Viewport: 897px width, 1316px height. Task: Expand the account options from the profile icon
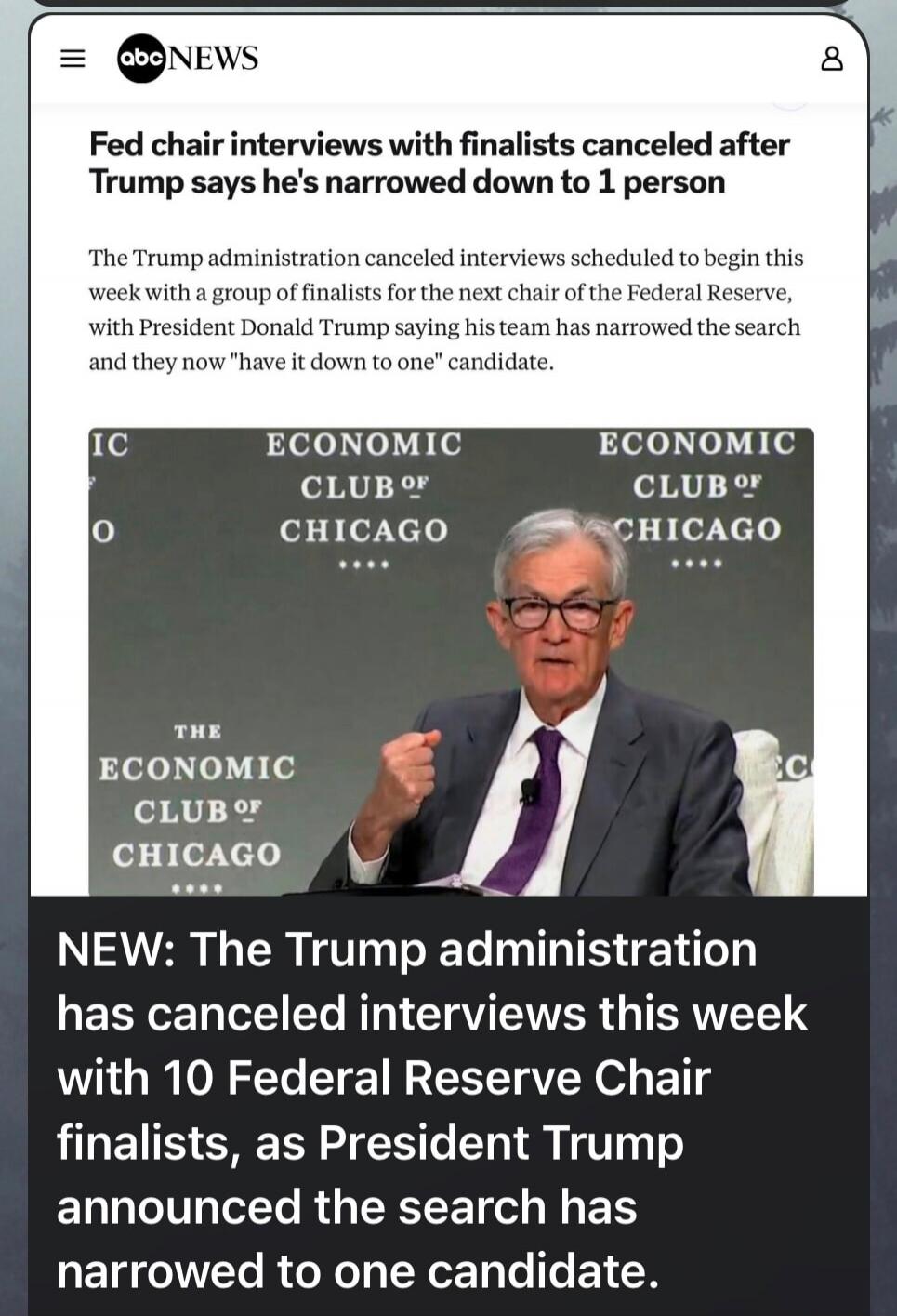(x=832, y=58)
